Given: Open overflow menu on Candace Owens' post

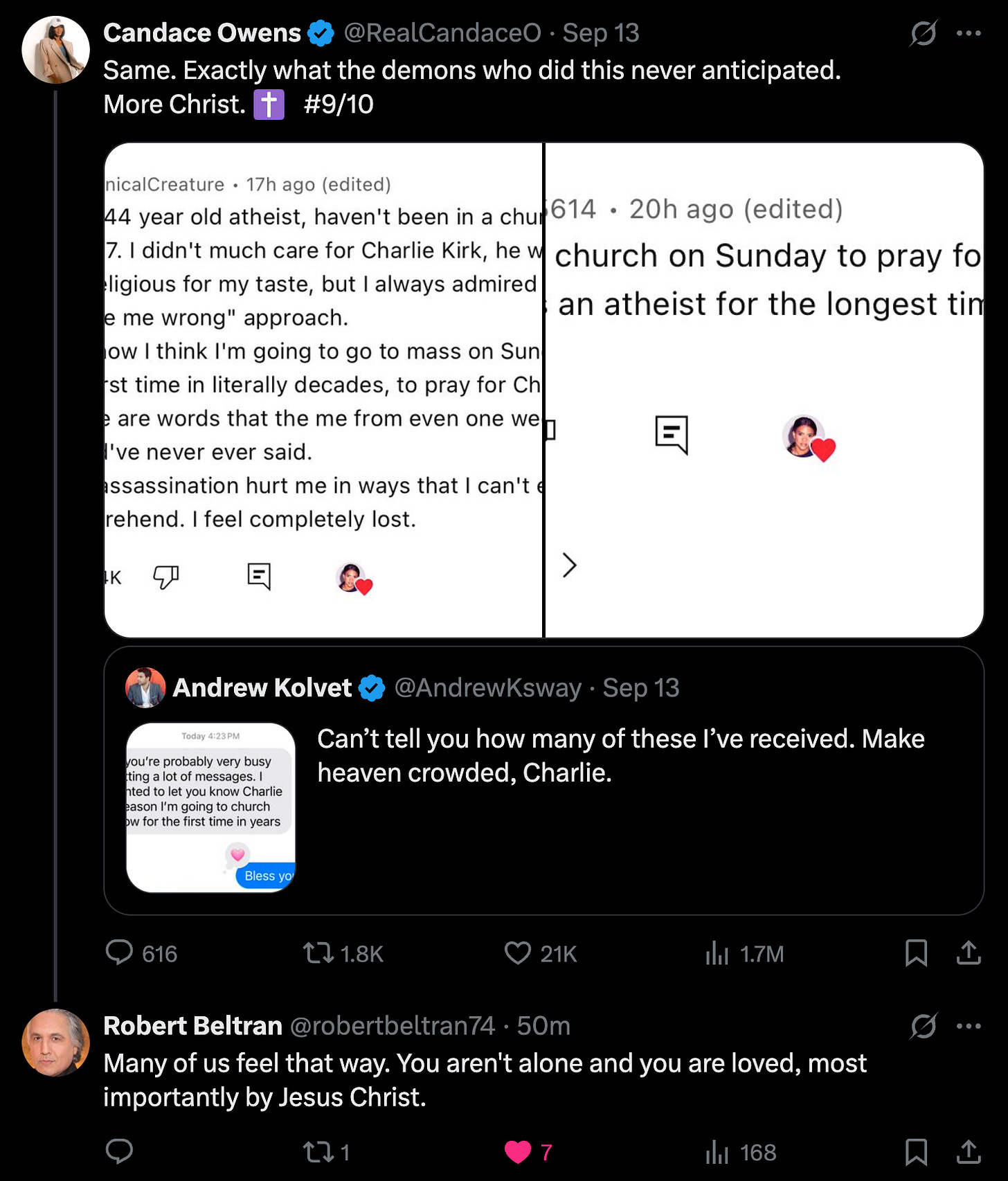Looking at the screenshot, I should point(969,33).
